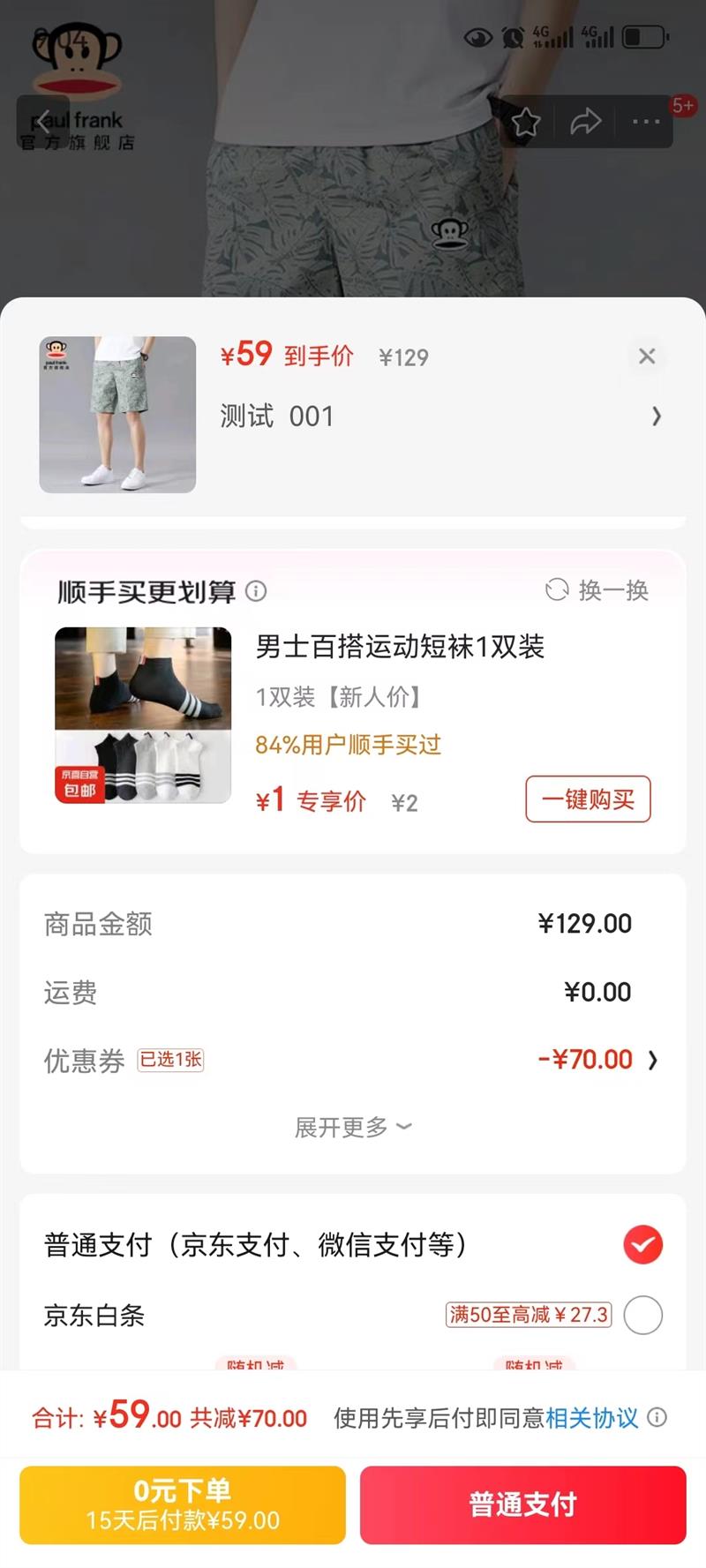706x1568 pixels.
Task: Tap 换一换 to refresh the add-on item
Action: coord(597,590)
